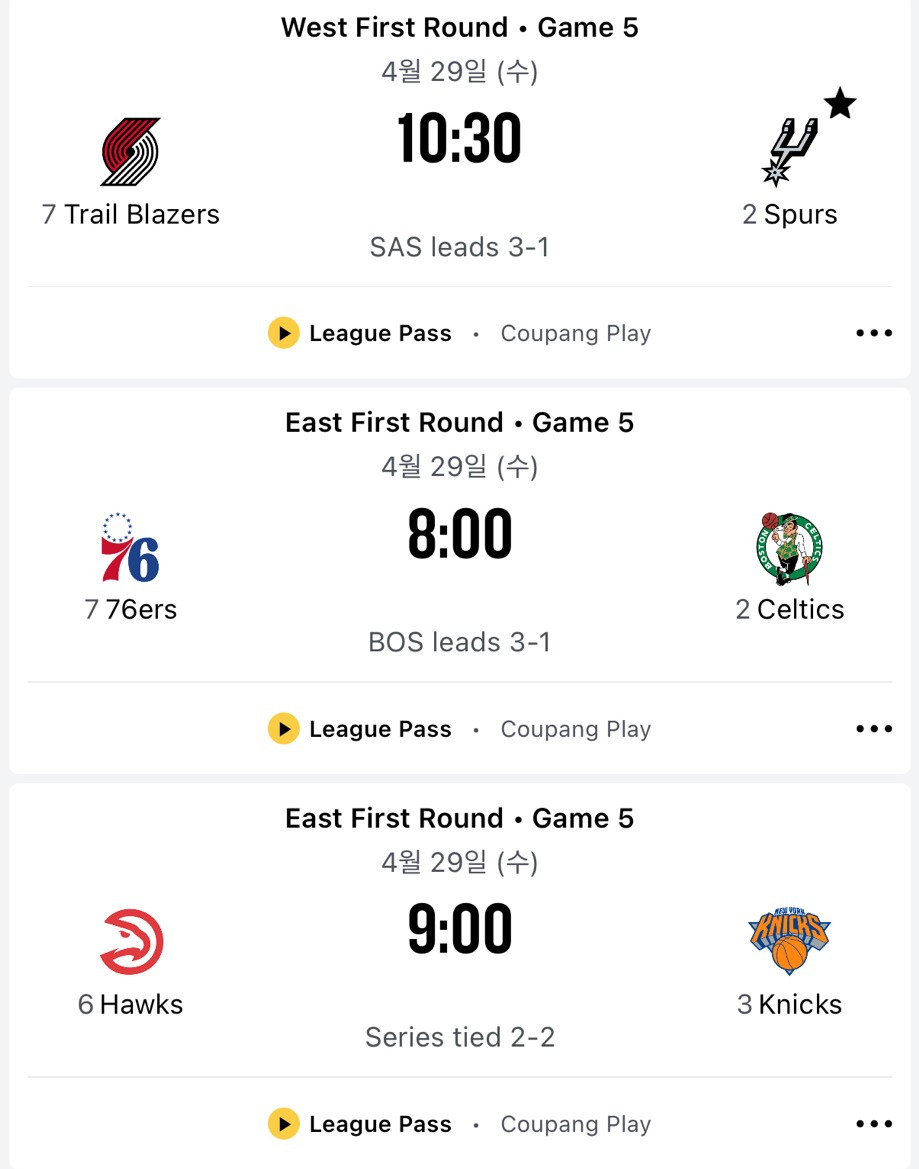Open the Hawks team logo

pos(130,938)
